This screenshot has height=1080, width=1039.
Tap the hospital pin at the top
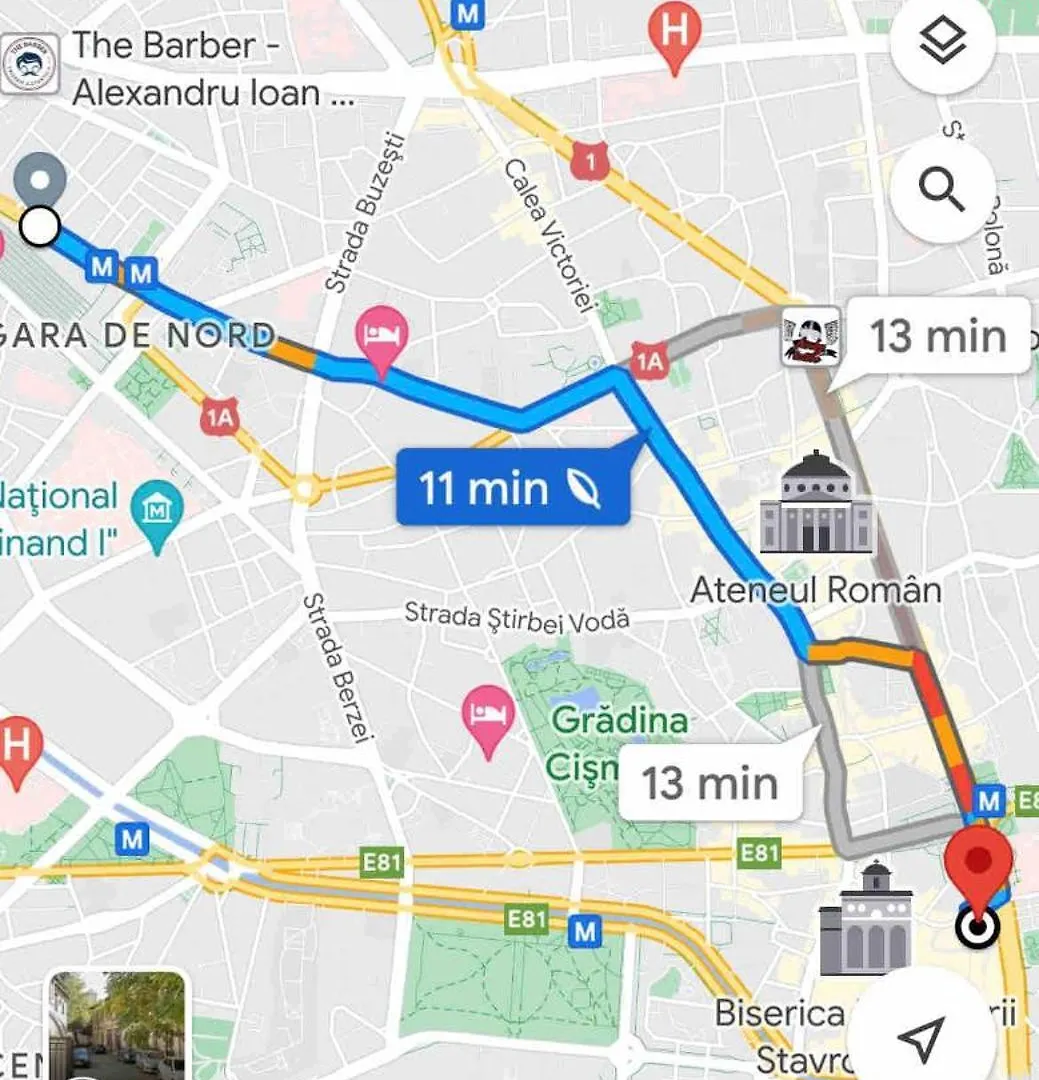click(674, 33)
